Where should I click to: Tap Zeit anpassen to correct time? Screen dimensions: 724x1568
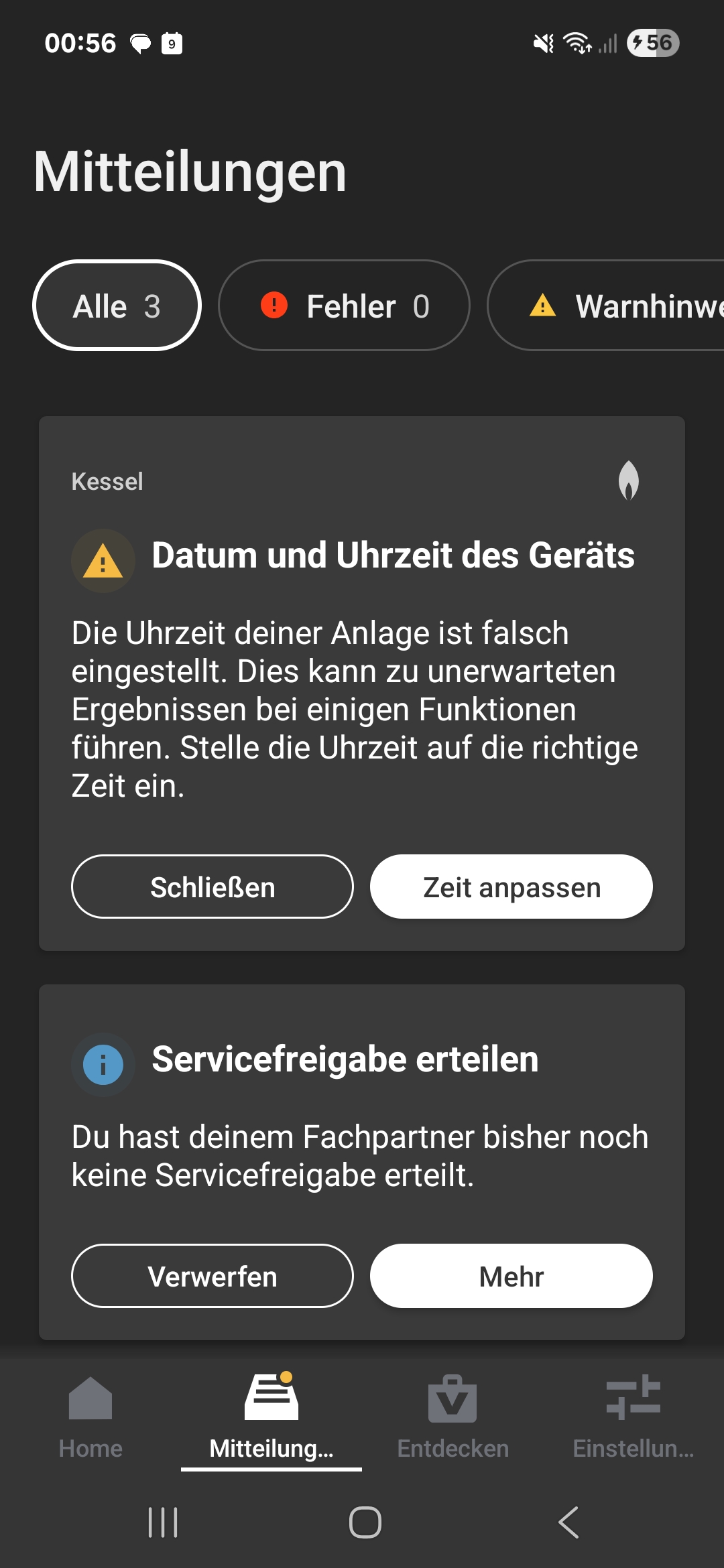[x=511, y=887]
